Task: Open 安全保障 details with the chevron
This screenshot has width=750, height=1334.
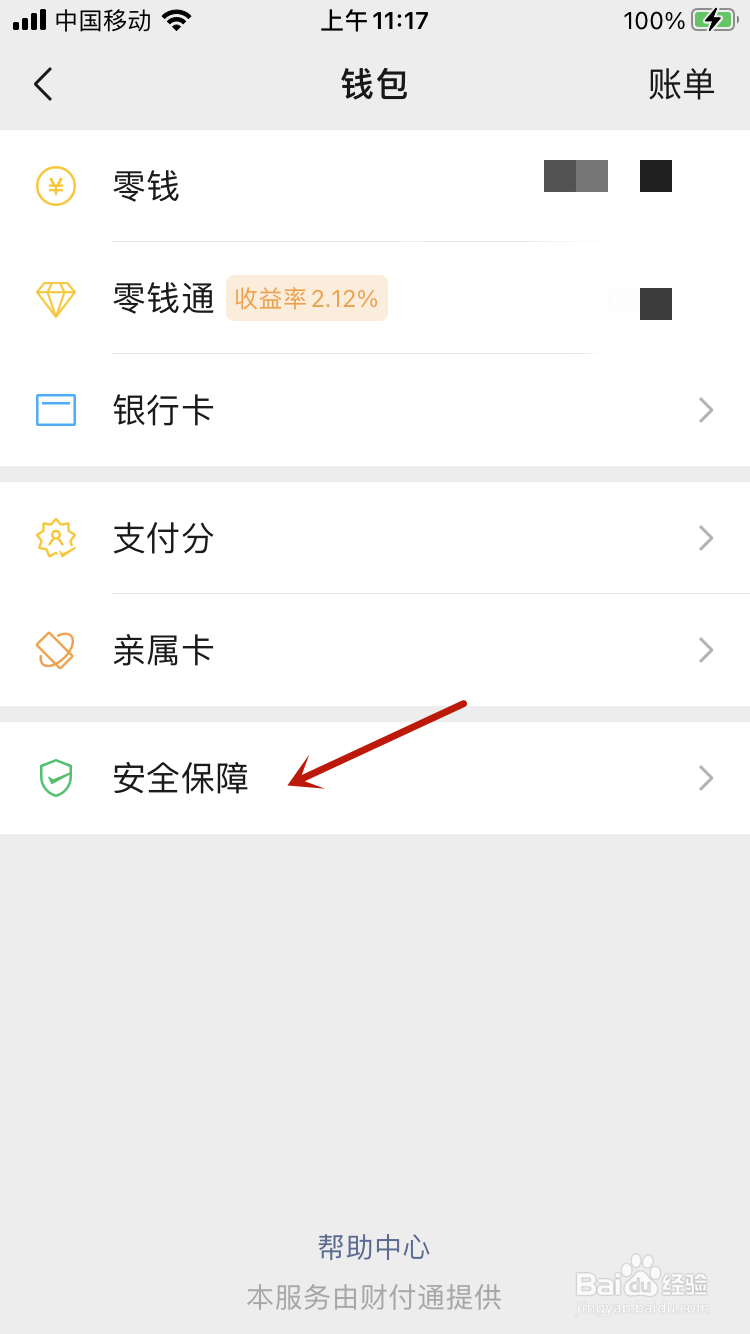Action: pos(706,777)
